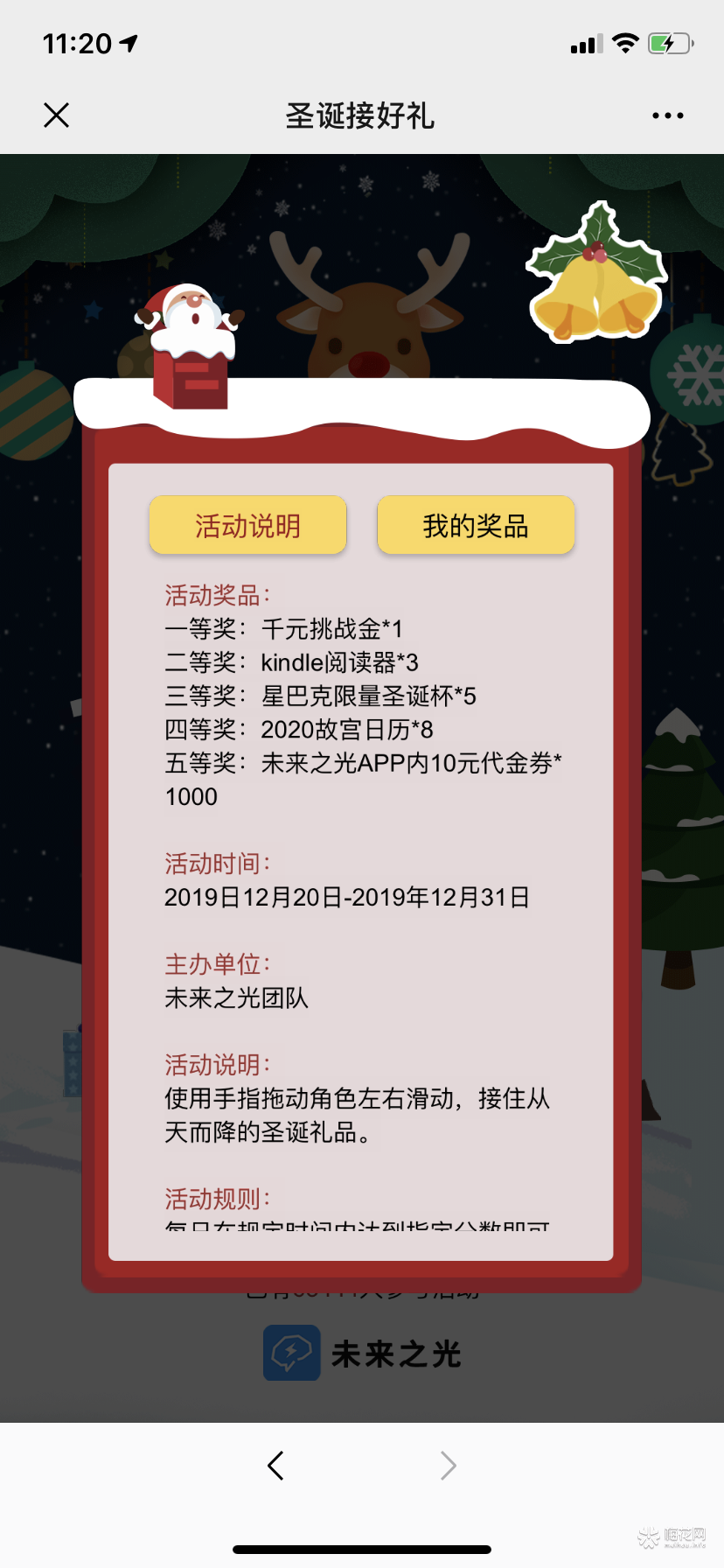The height and width of the screenshot is (1568, 724).
Task: Open the three-dot overflow menu
Action: [667, 115]
